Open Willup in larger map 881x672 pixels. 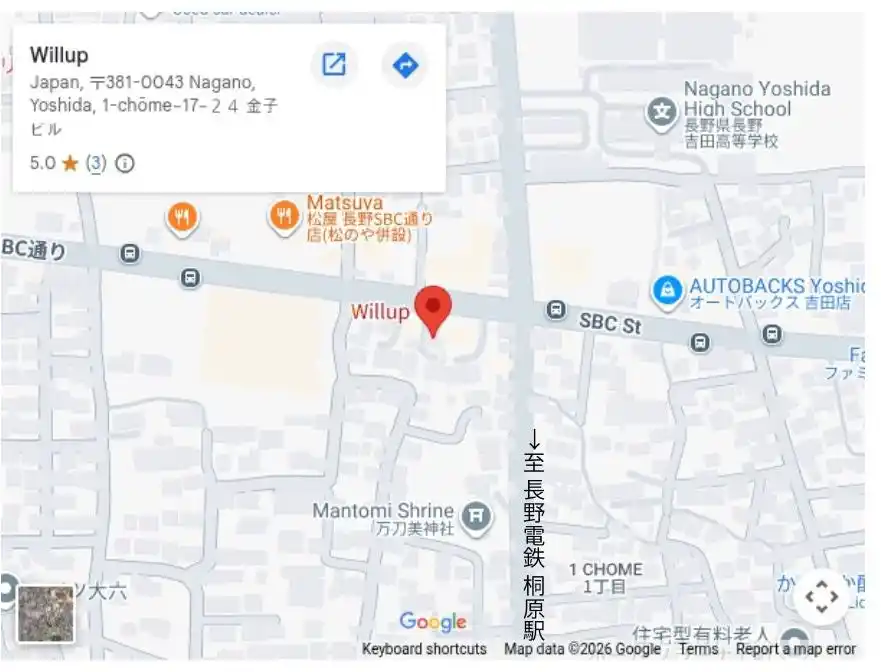[333, 65]
